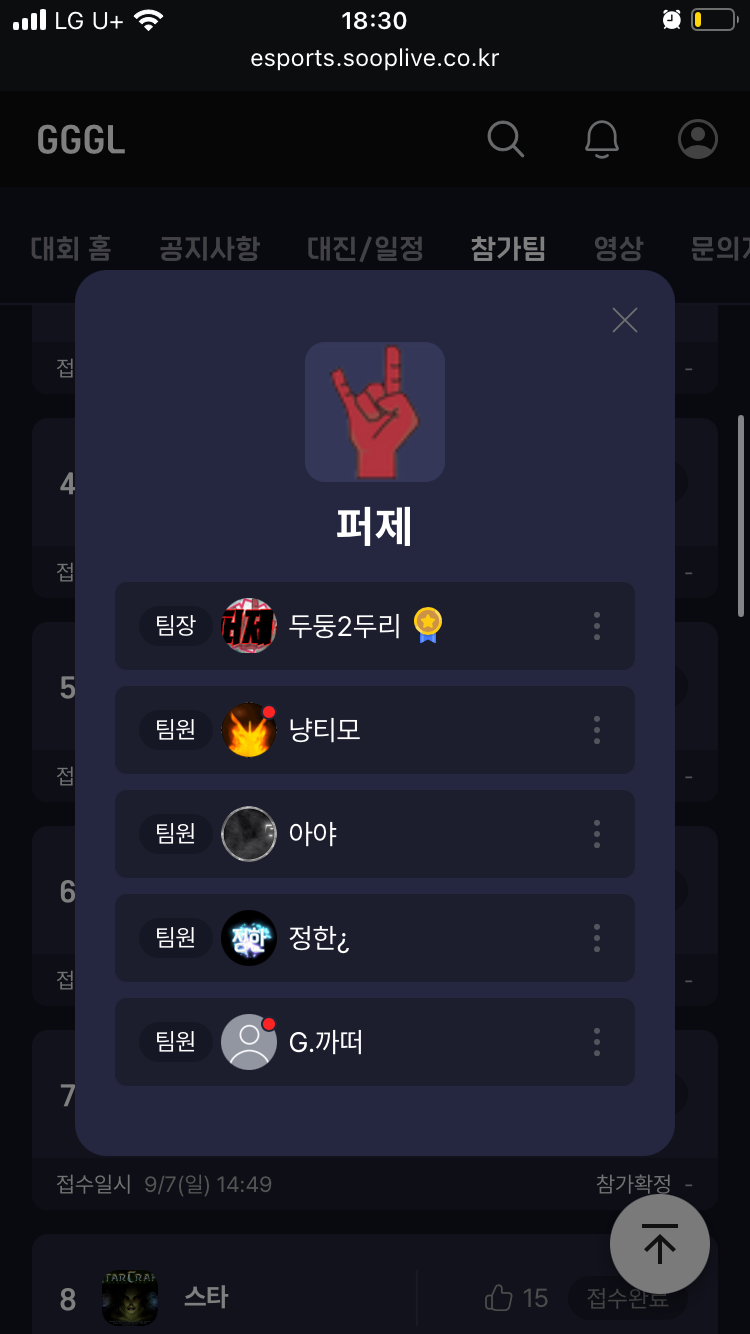The width and height of the screenshot is (750, 1334).
Task: Switch to the 대진/일정 tab
Action: pyautogui.click(x=365, y=248)
